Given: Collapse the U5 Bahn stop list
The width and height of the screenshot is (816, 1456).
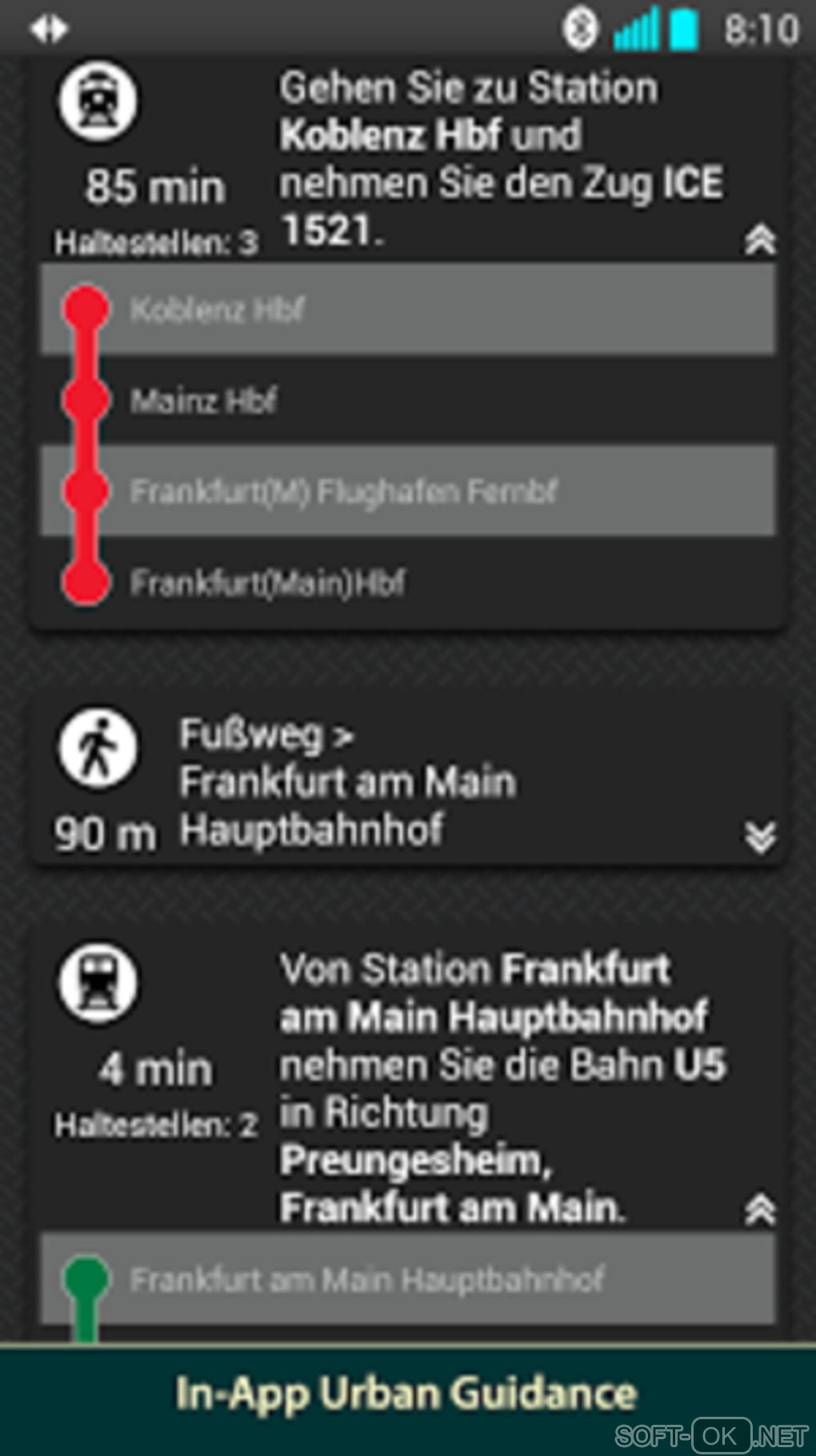Looking at the screenshot, I should (759, 1209).
